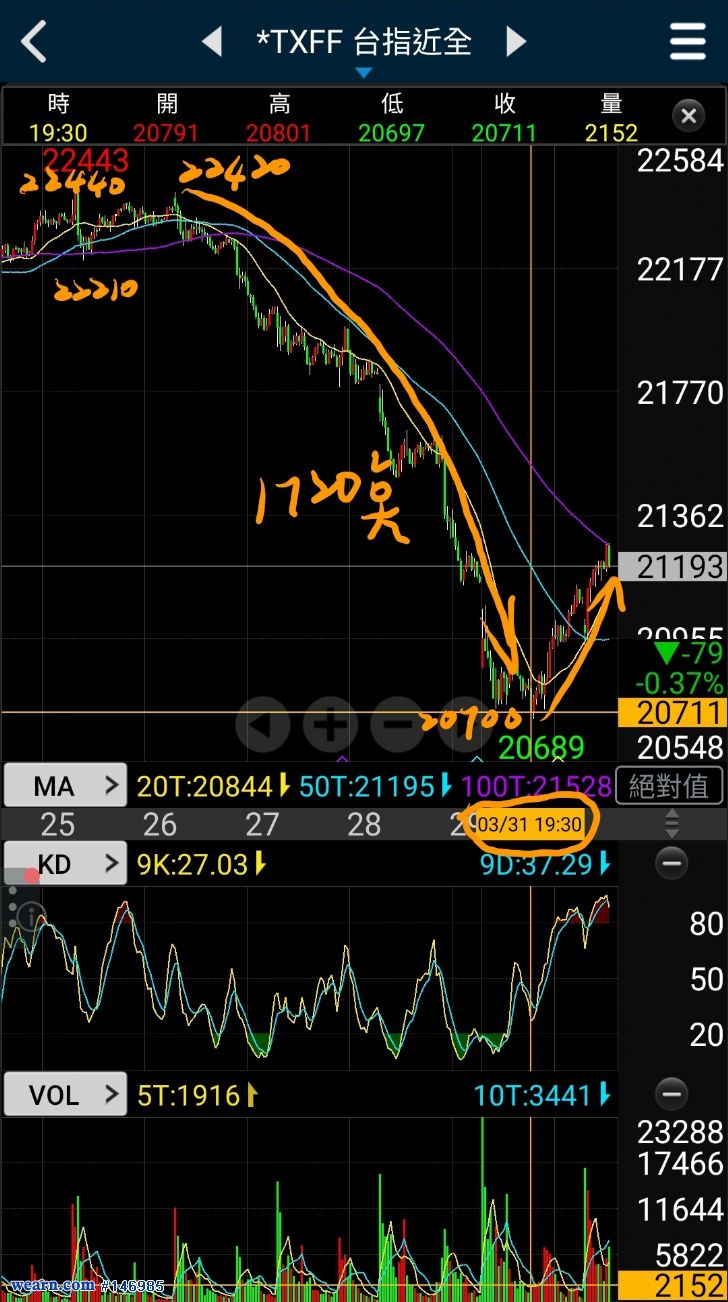Open the hamburger menu
This screenshot has height=1302, width=728.
688,42
